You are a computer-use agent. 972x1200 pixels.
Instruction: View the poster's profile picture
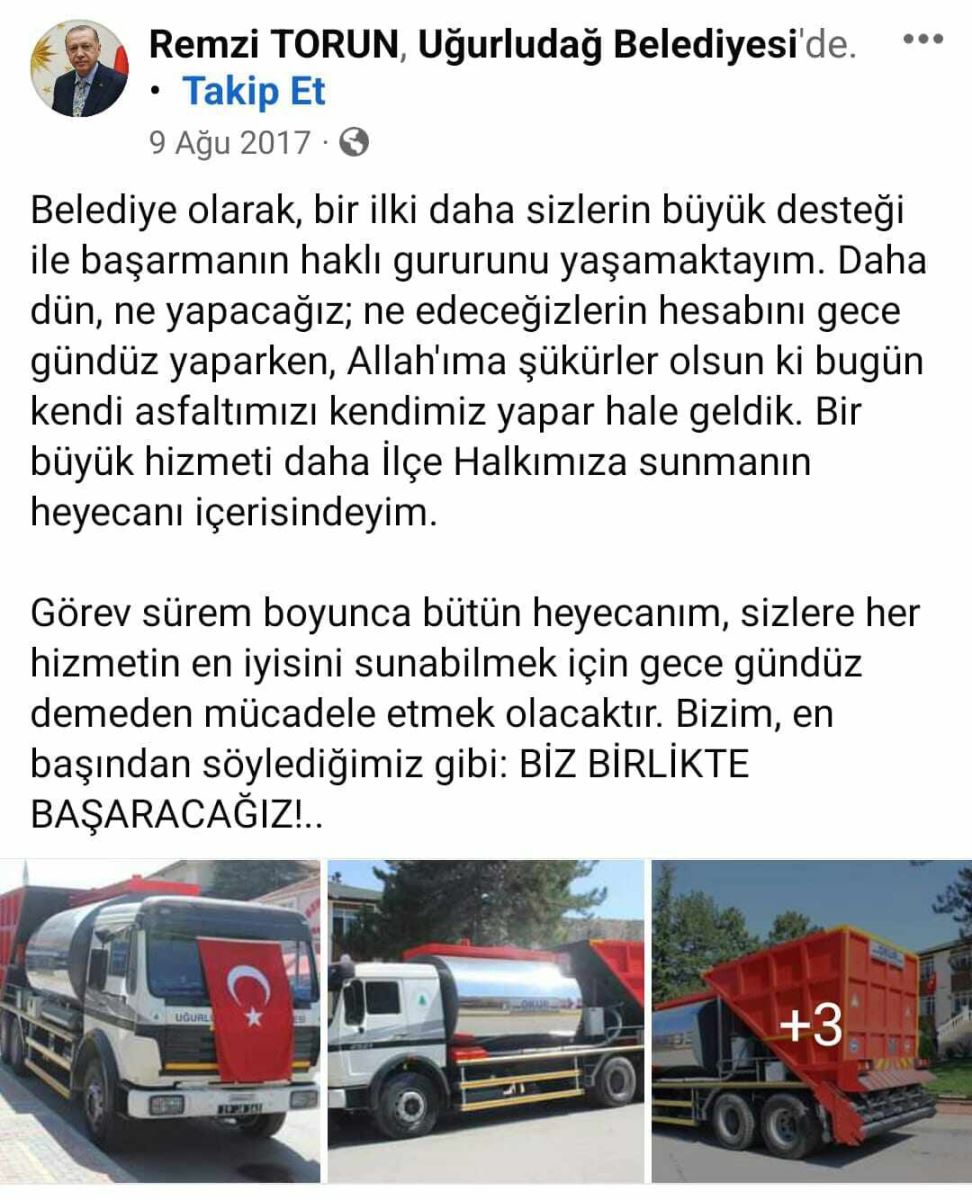pos(79,68)
